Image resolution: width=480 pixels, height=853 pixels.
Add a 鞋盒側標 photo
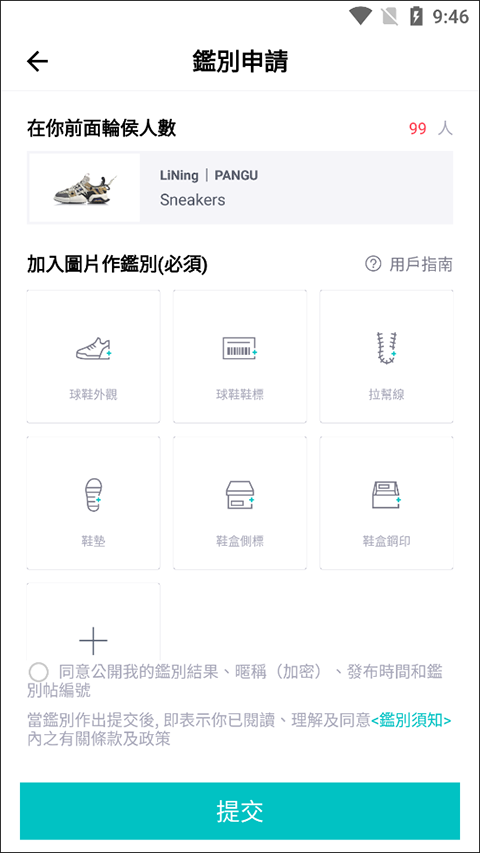coord(239,503)
